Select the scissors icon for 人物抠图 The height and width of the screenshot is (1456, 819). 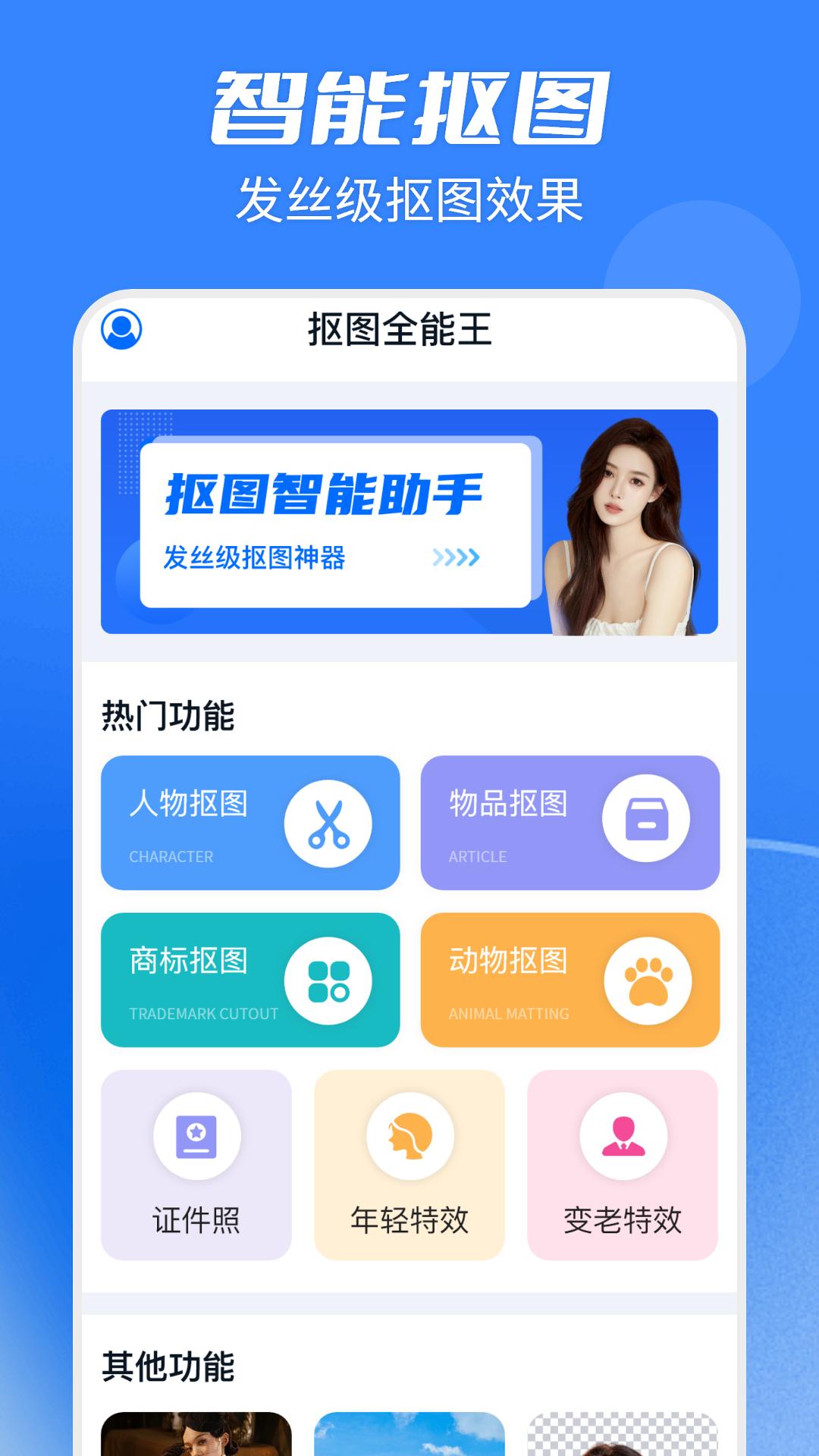click(x=328, y=824)
